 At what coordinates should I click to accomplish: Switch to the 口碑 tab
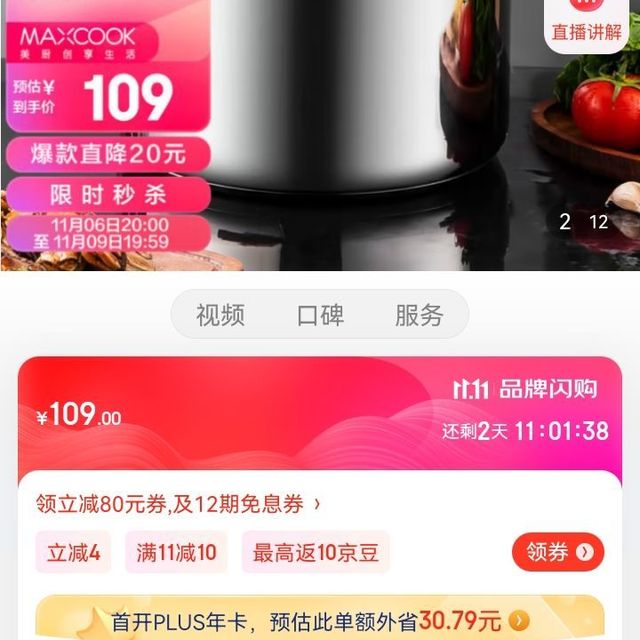coord(320,315)
